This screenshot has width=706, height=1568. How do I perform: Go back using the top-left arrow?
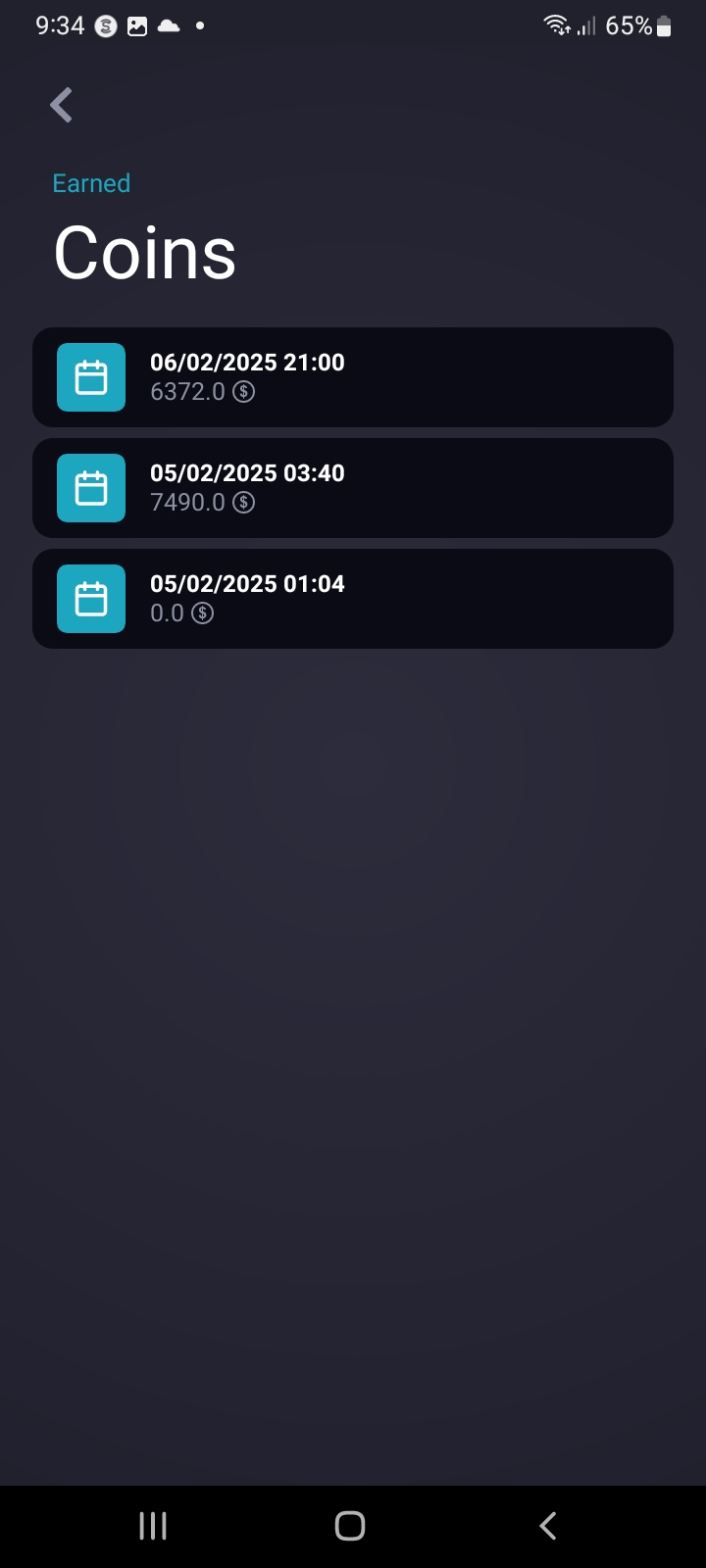pyautogui.click(x=62, y=105)
